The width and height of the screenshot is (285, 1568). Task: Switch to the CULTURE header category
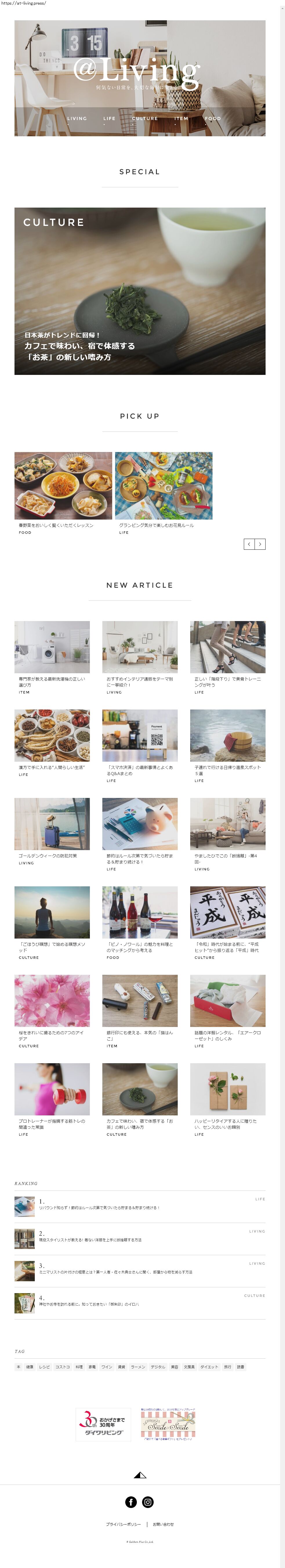point(145,119)
